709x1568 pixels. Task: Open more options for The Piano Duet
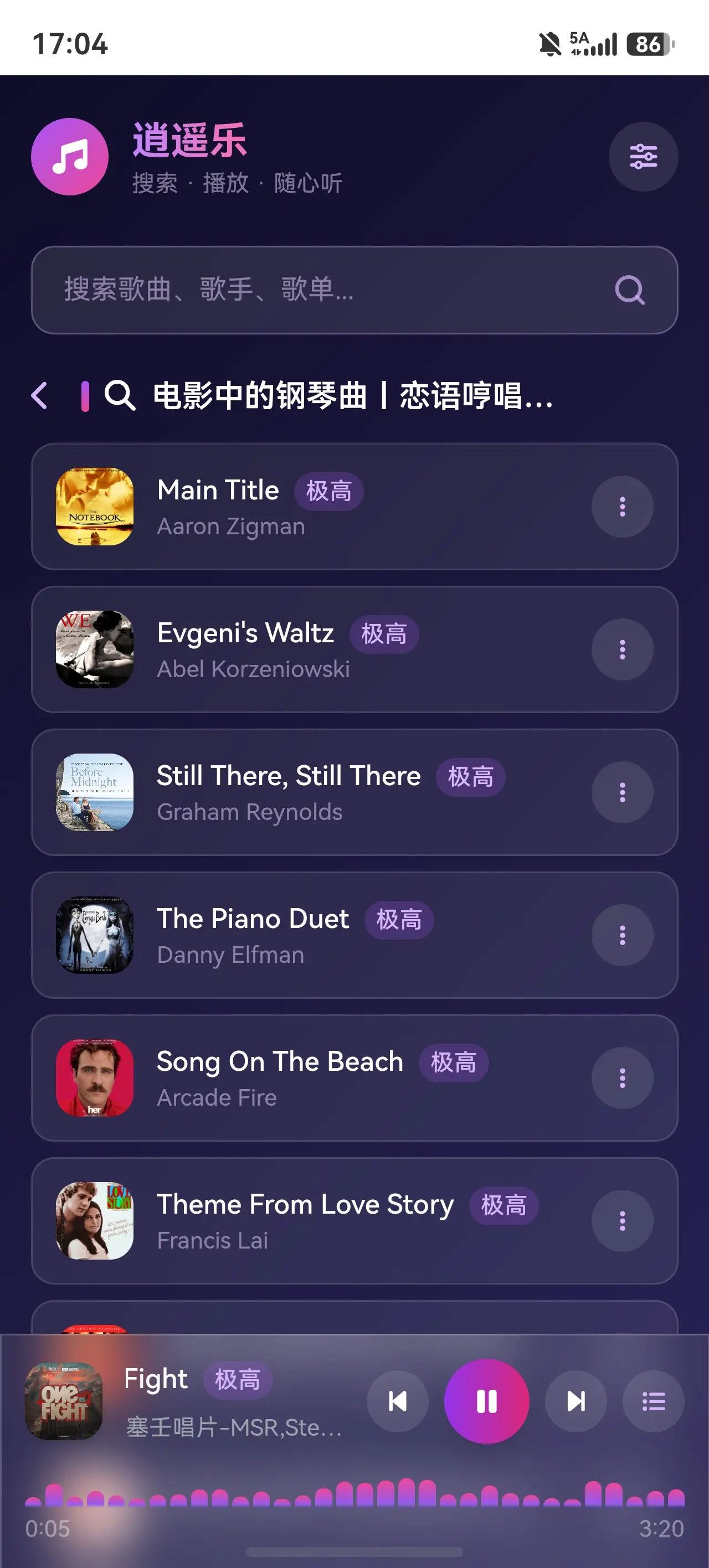(x=622, y=935)
